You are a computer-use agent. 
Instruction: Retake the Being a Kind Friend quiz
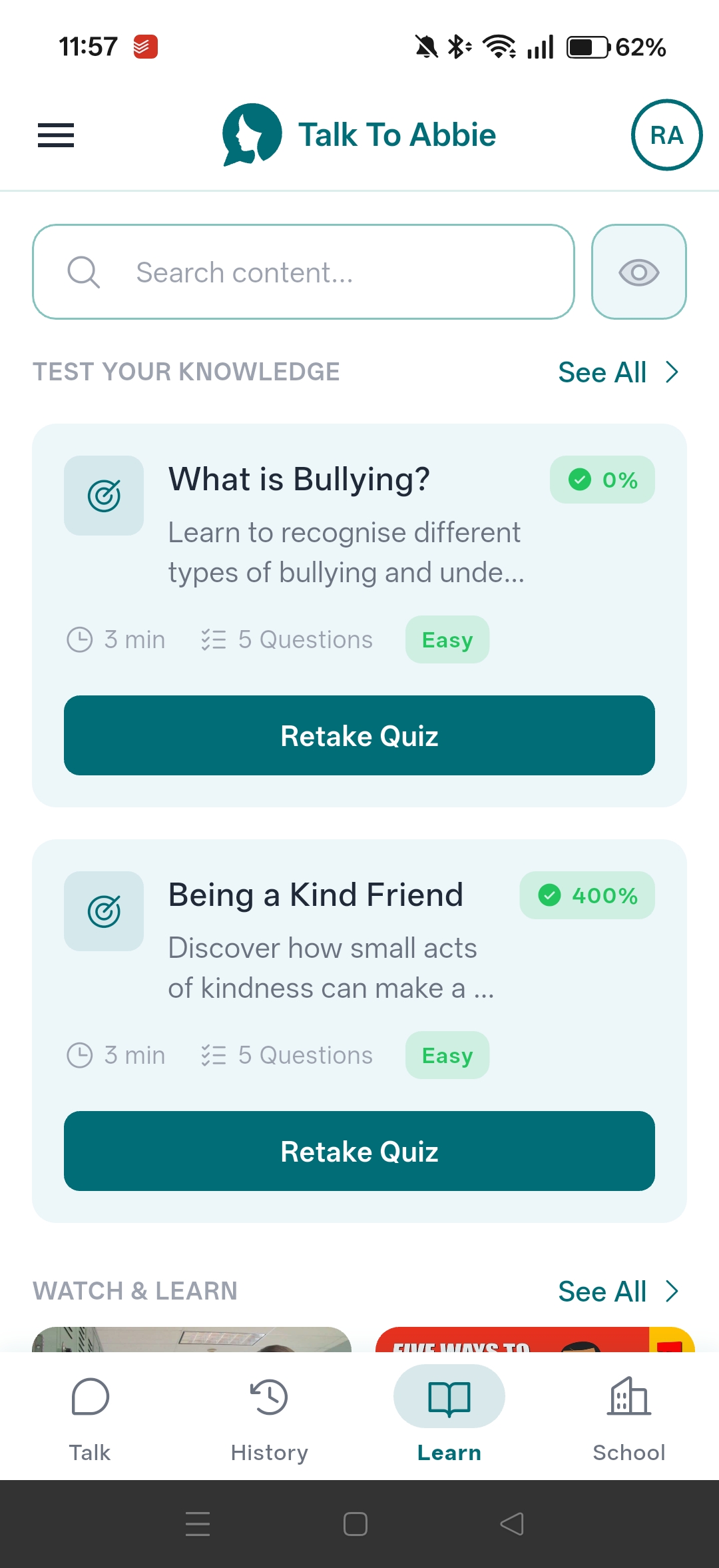(x=359, y=1151)
